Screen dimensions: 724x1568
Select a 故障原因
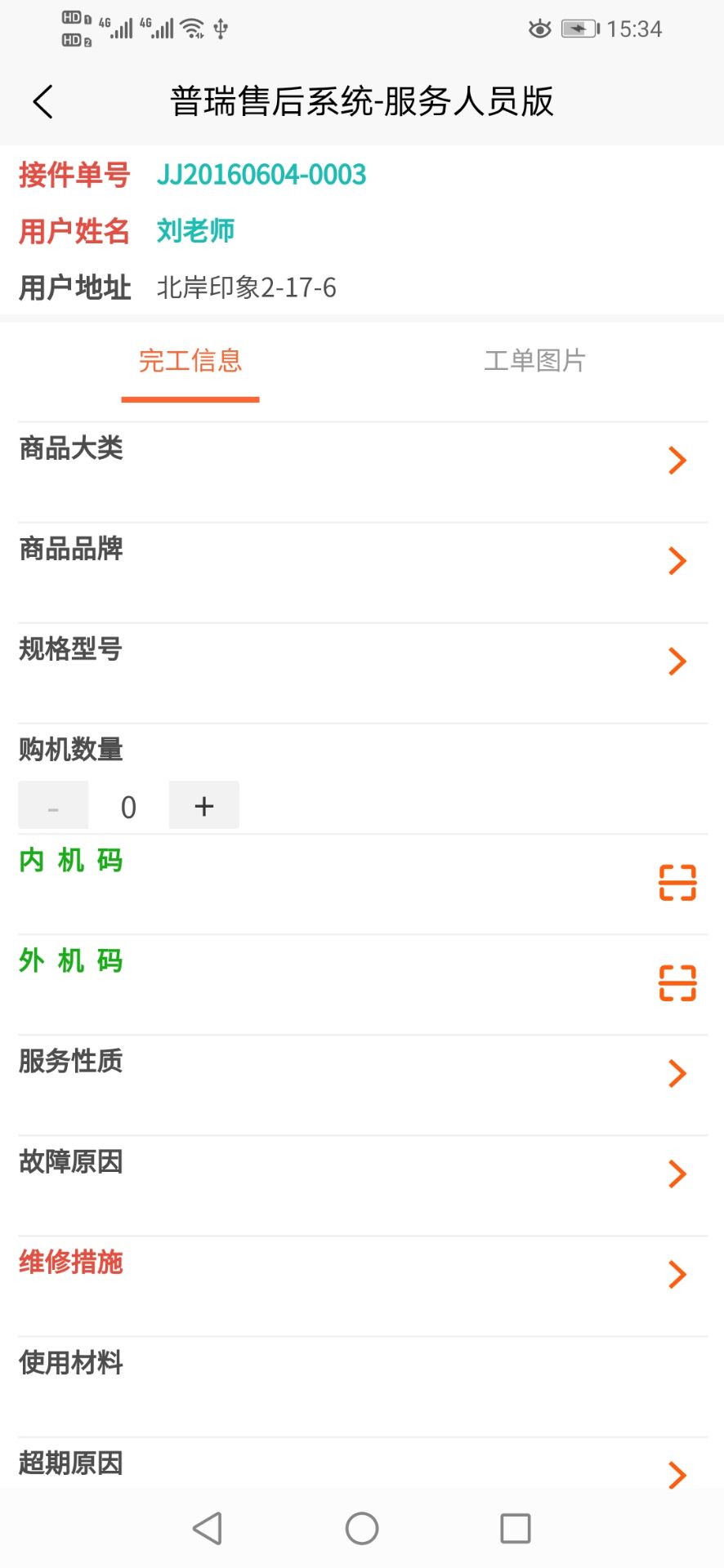677,1174
